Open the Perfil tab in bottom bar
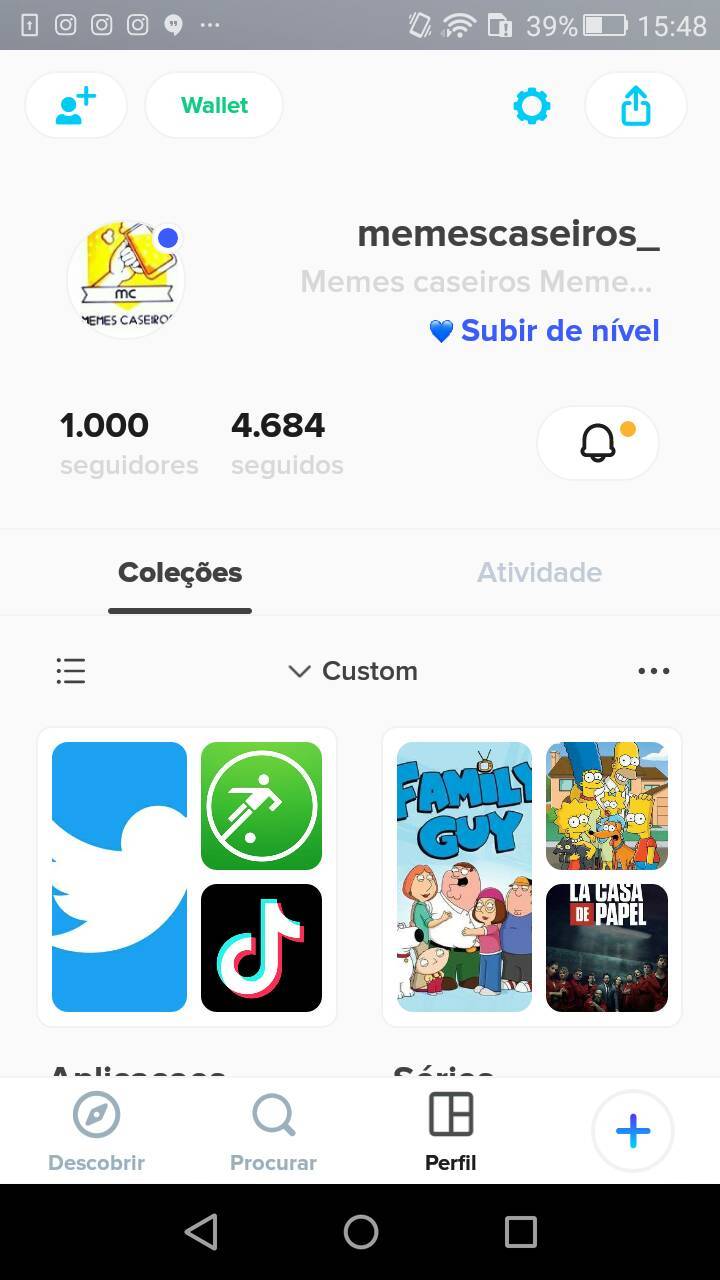This screenshot has width=720, height=1280. point(450,1128)
